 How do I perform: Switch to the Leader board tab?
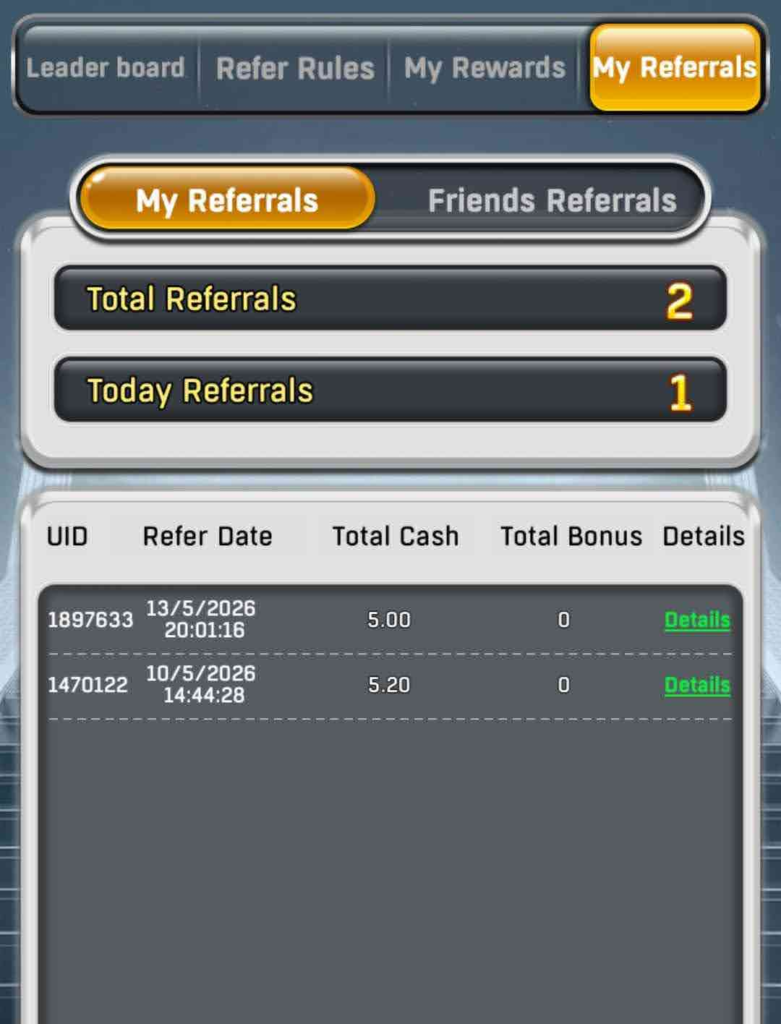coord(106,68)
